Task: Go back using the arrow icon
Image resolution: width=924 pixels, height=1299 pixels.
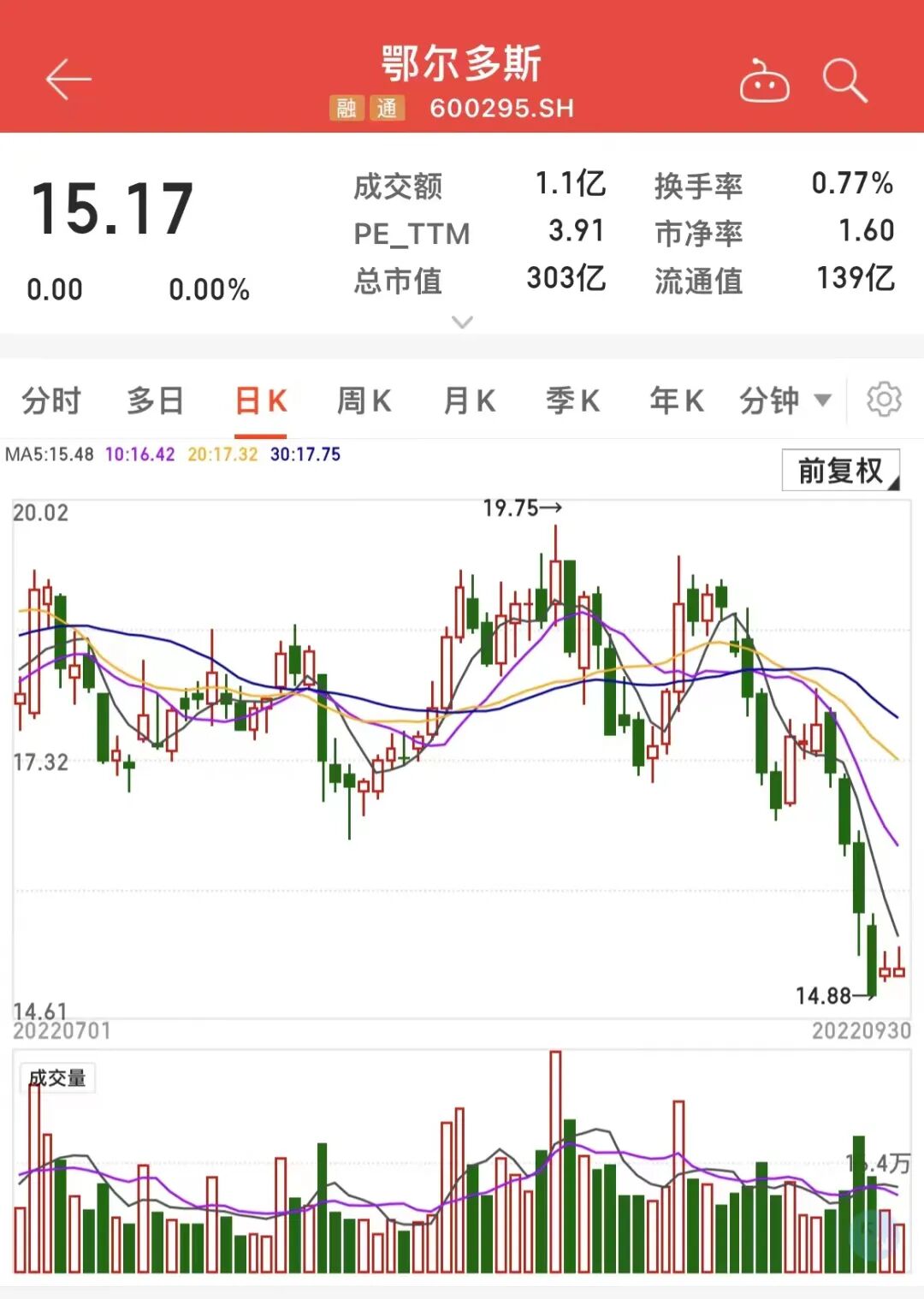Action: [68, 80]
